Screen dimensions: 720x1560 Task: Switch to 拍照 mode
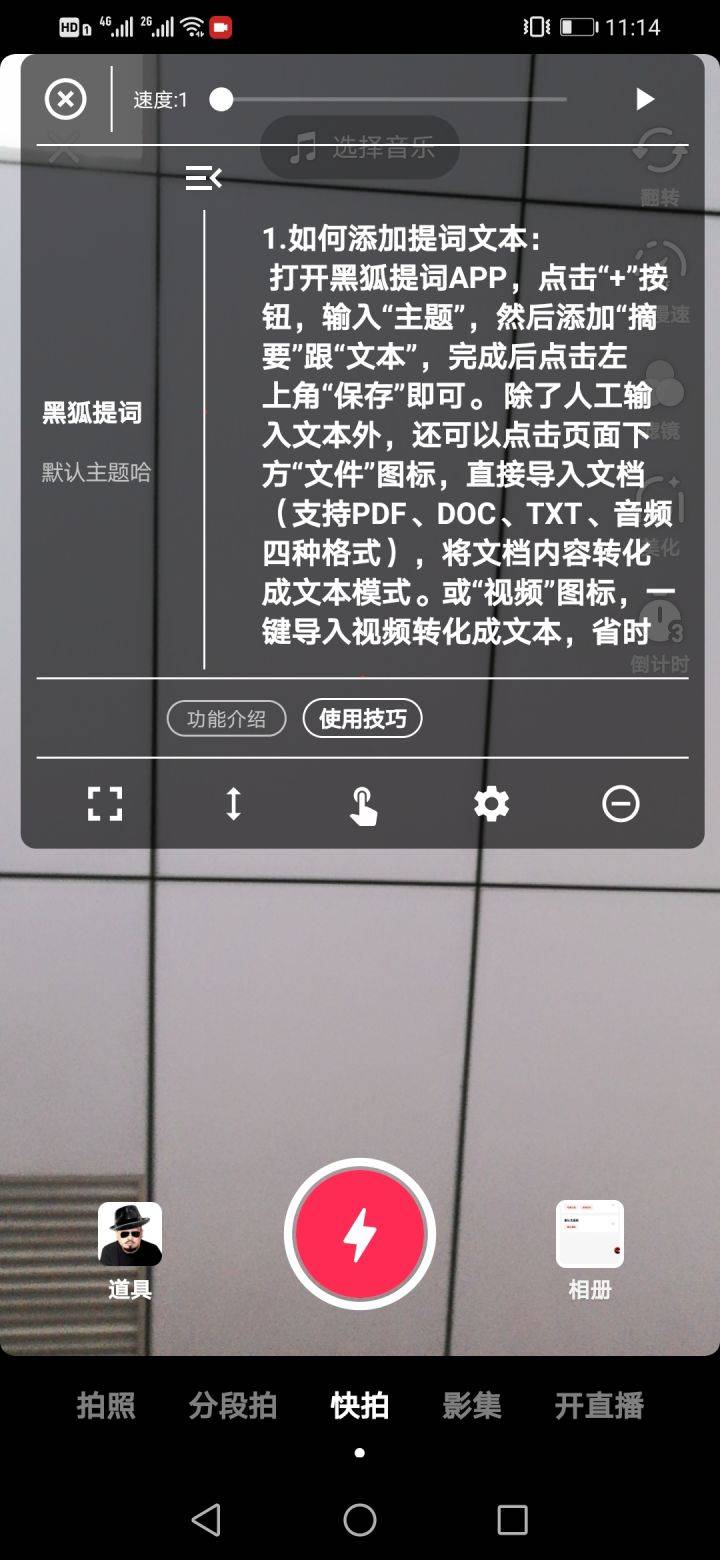[106, 1405]
